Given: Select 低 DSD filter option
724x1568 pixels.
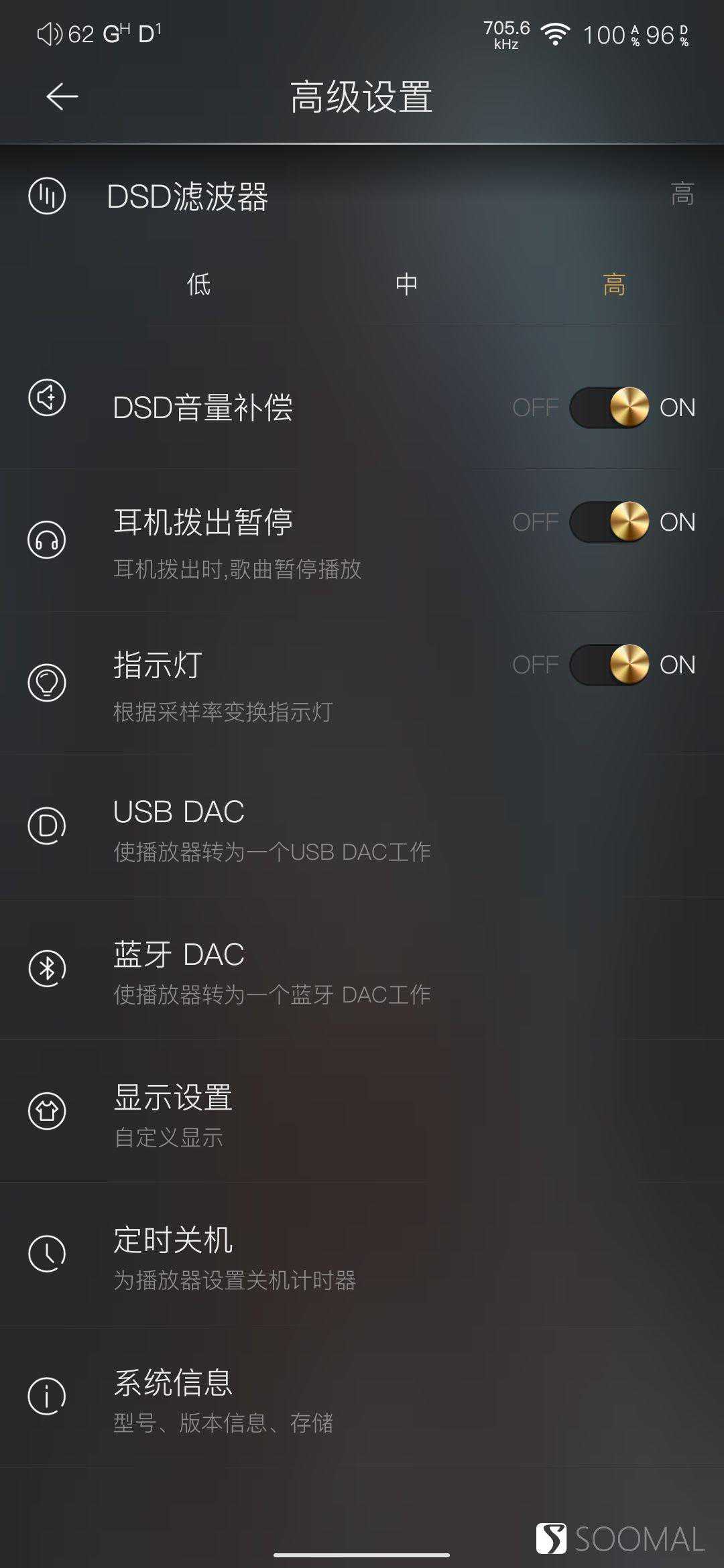Looking at the screenshot, I should point(198,284).
